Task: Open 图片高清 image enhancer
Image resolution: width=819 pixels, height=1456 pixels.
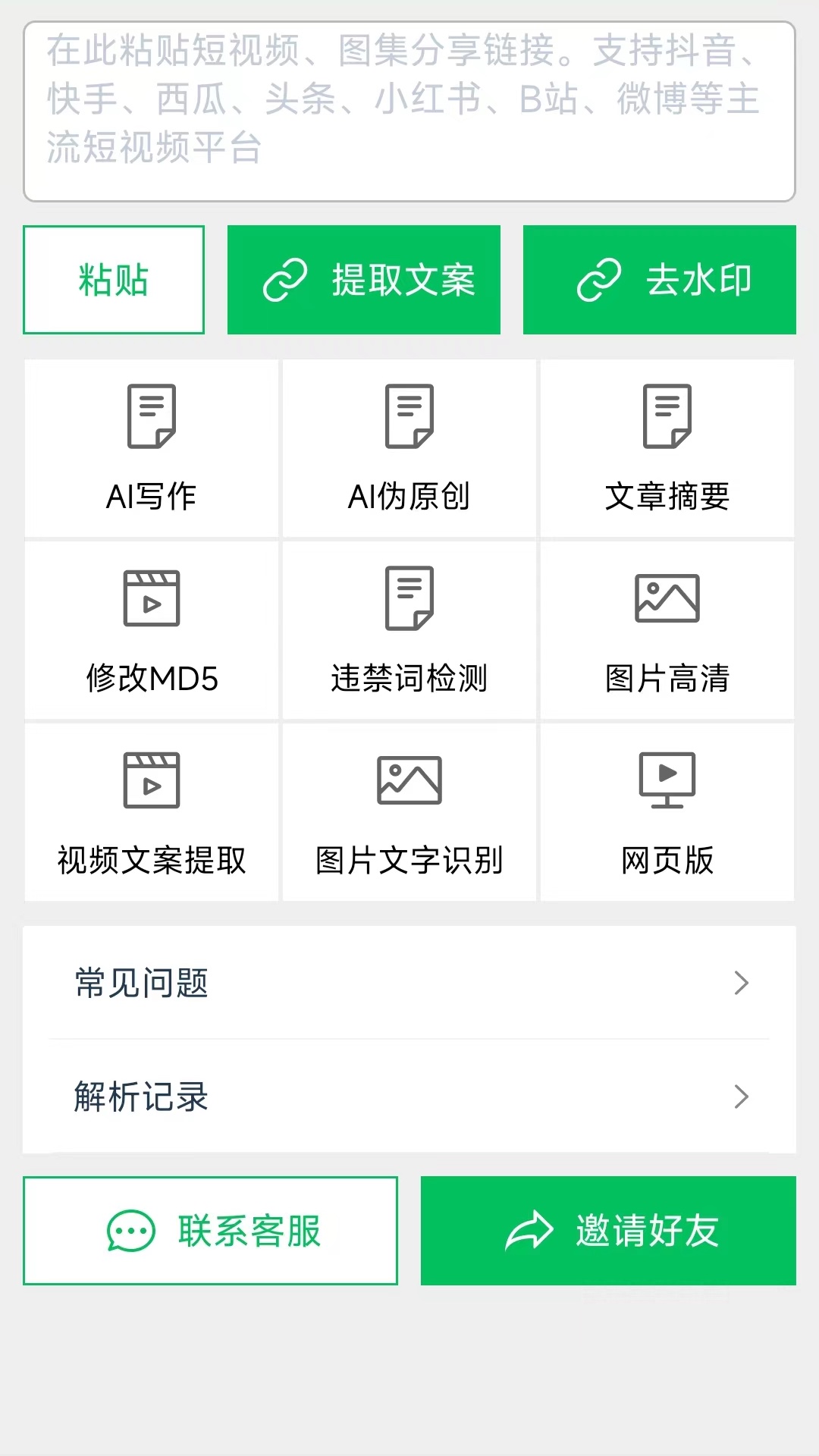Action: [667, 630]
